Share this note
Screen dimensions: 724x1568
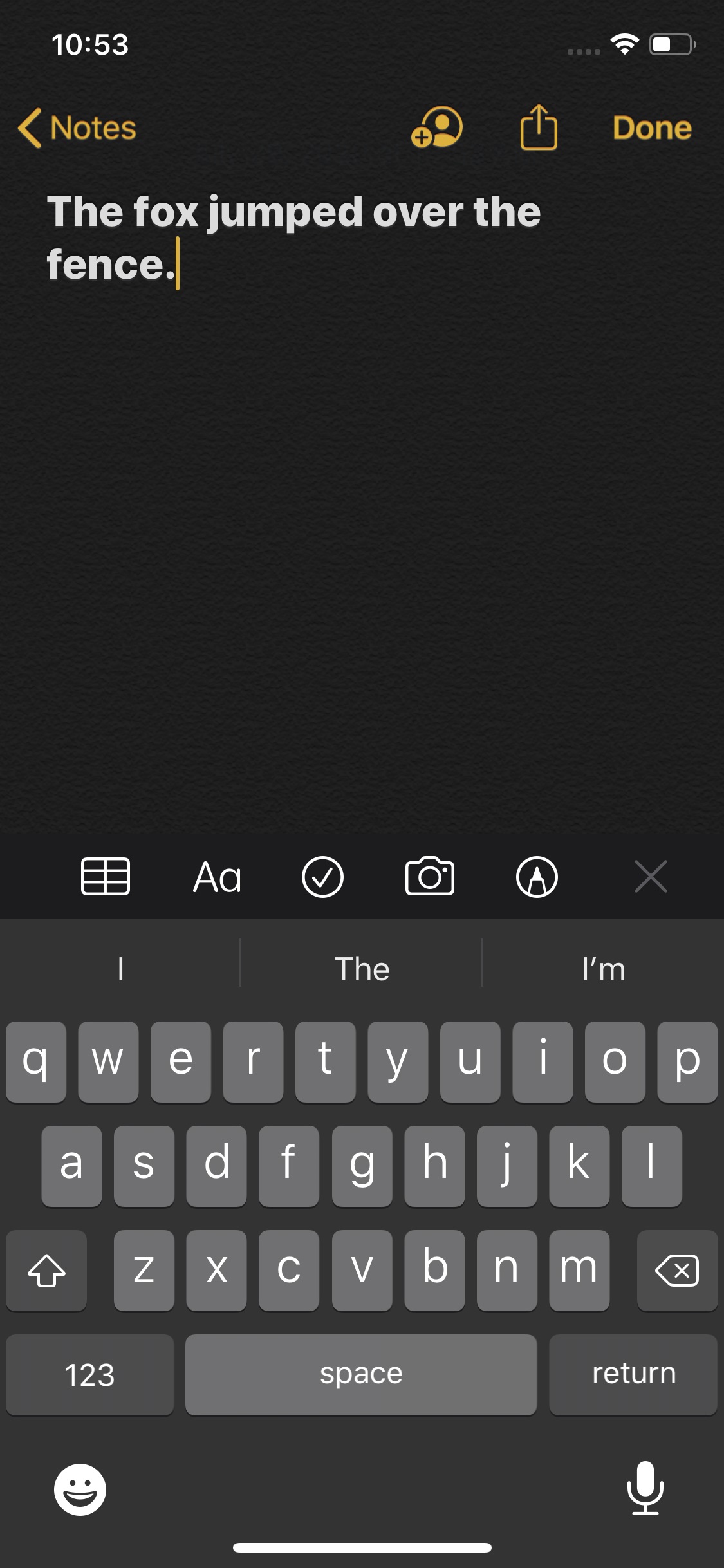(539, 127)
